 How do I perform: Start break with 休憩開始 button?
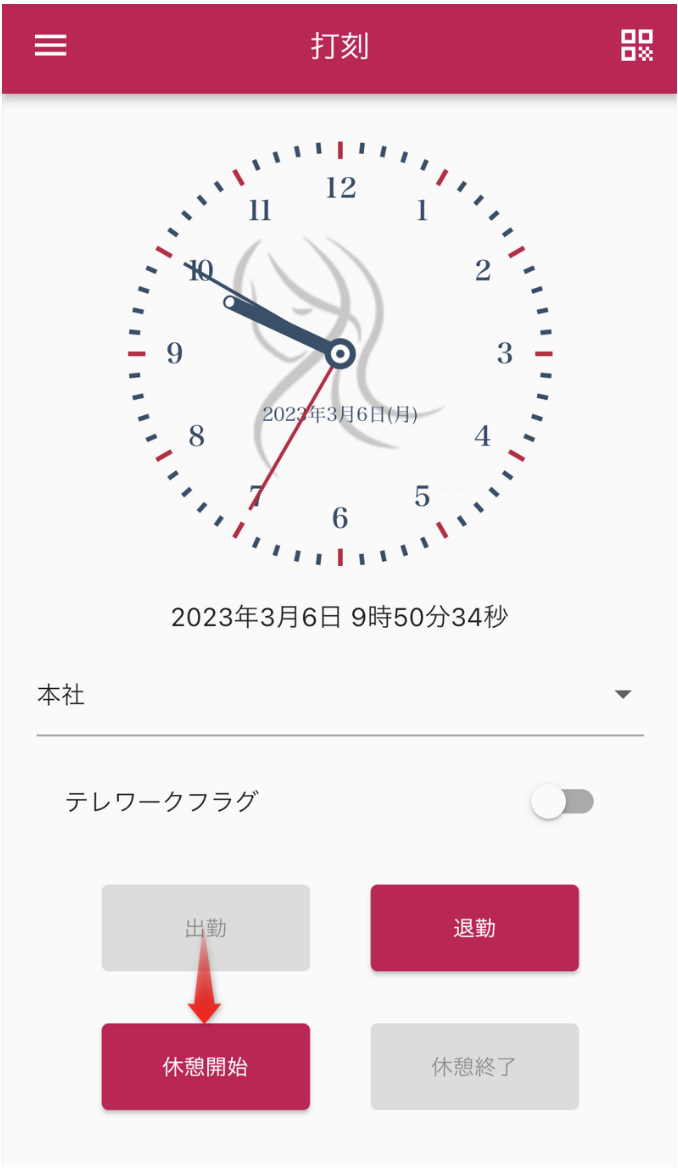(x=205, y=1067)
